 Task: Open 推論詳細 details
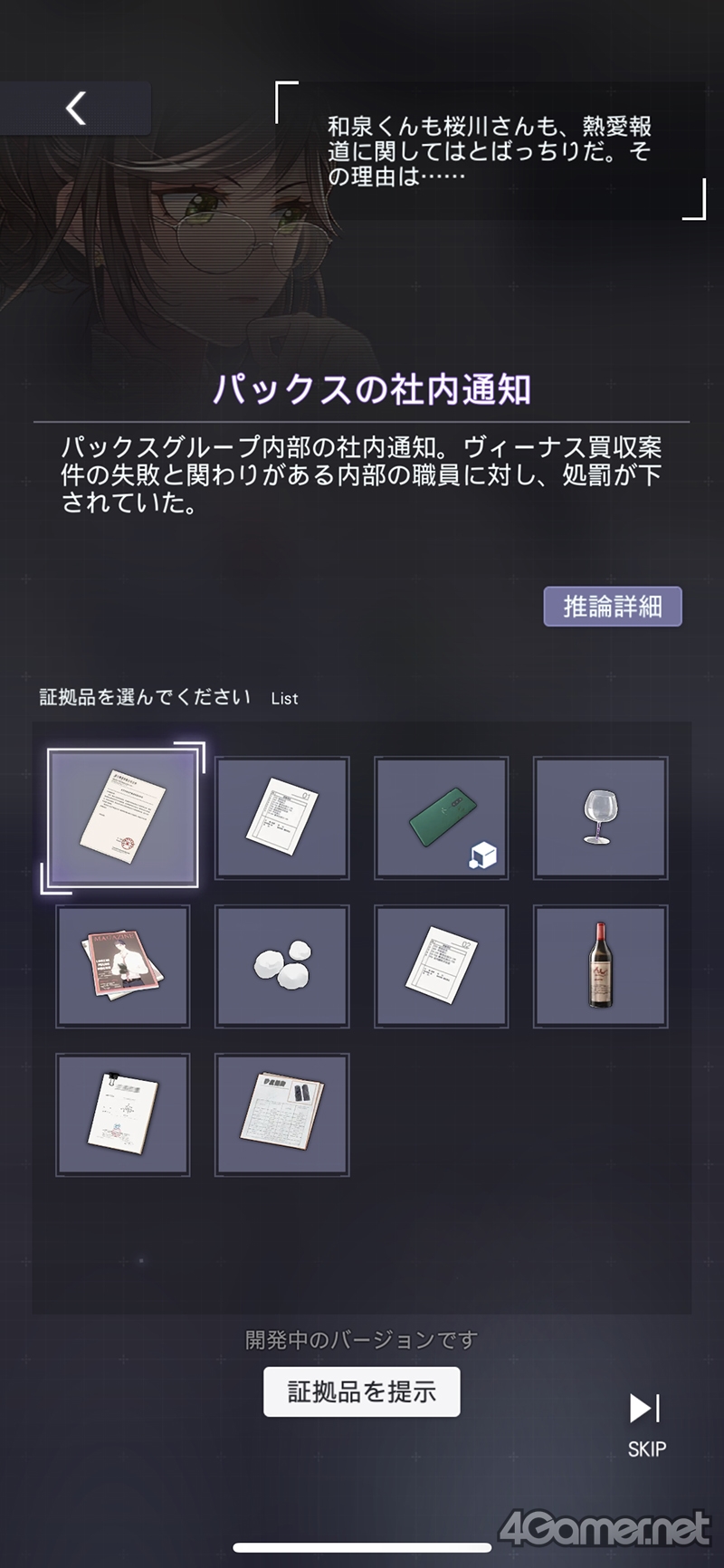[613, 607]
